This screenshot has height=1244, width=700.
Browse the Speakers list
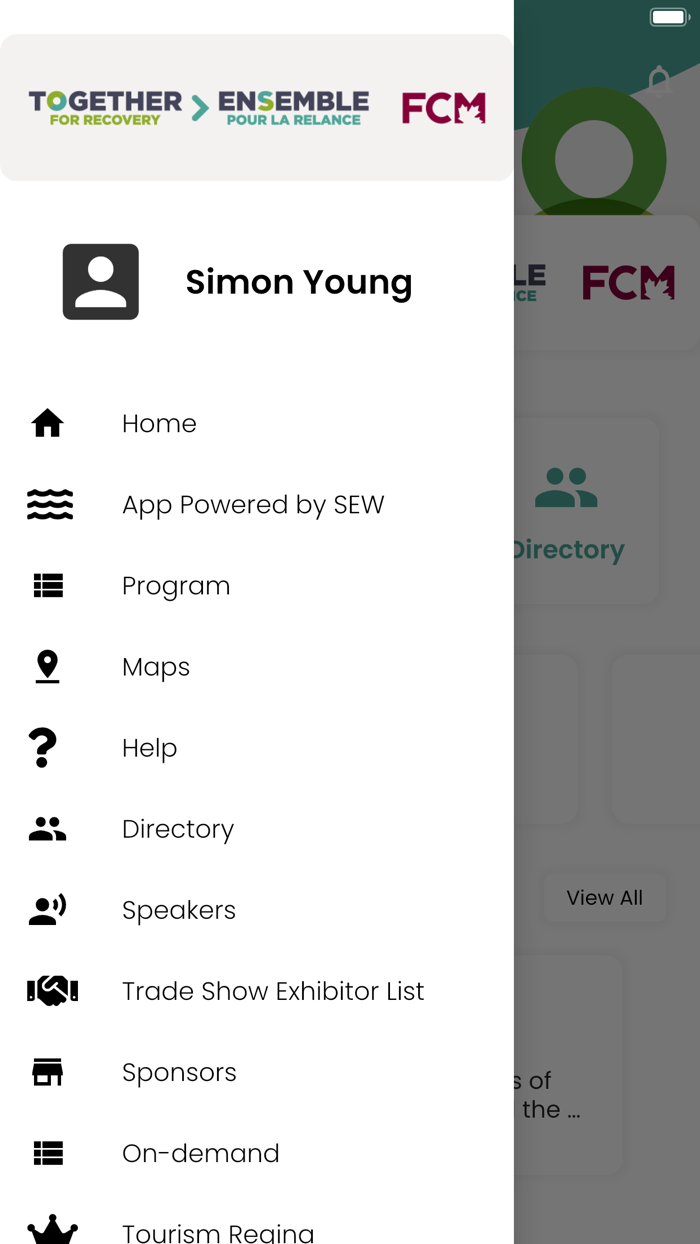(x=179, y=909)
